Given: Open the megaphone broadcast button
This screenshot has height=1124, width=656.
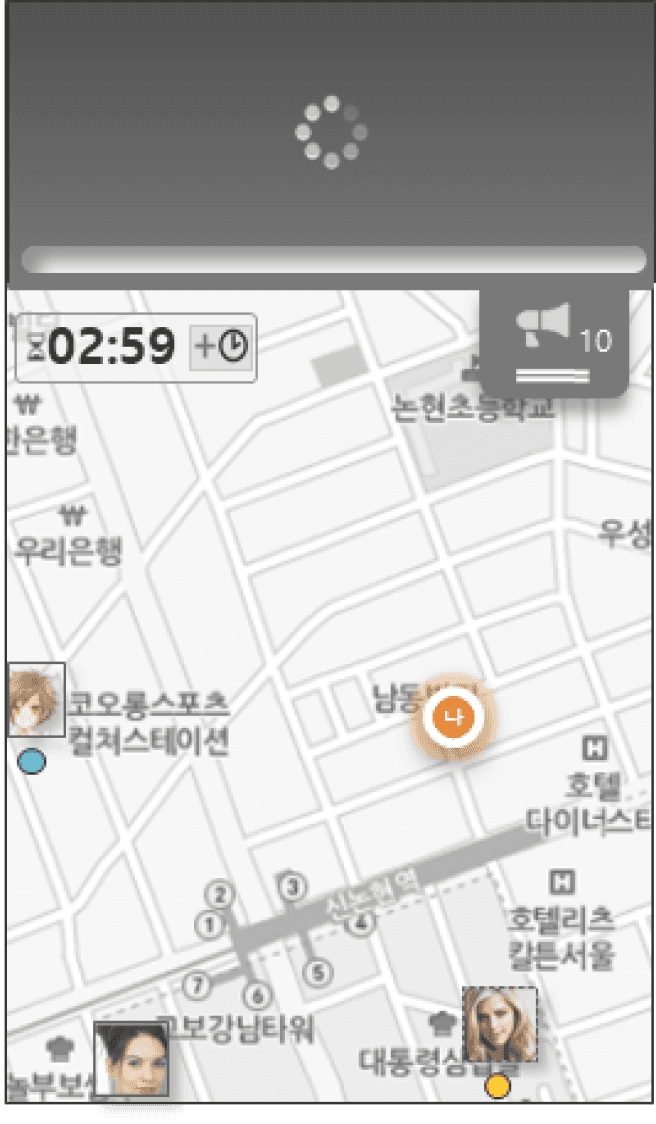Looking at the screenshot, I should coord(553,342).
